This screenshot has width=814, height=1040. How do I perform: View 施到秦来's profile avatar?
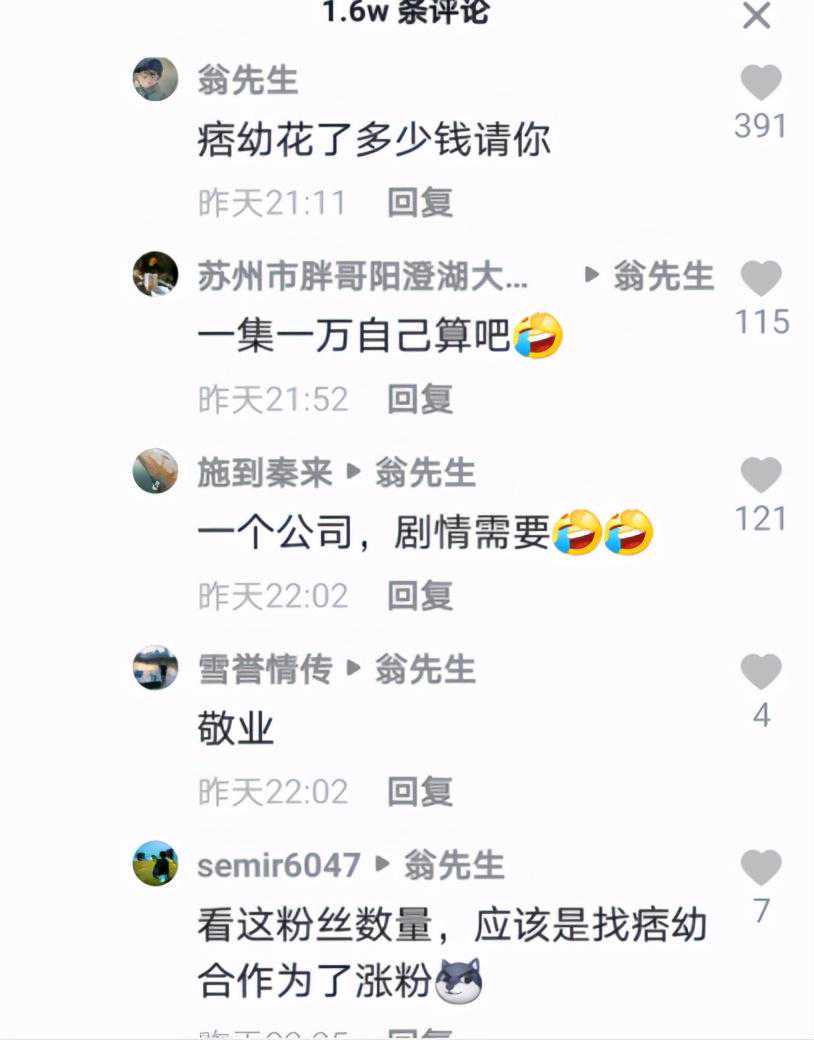[155, 471]
